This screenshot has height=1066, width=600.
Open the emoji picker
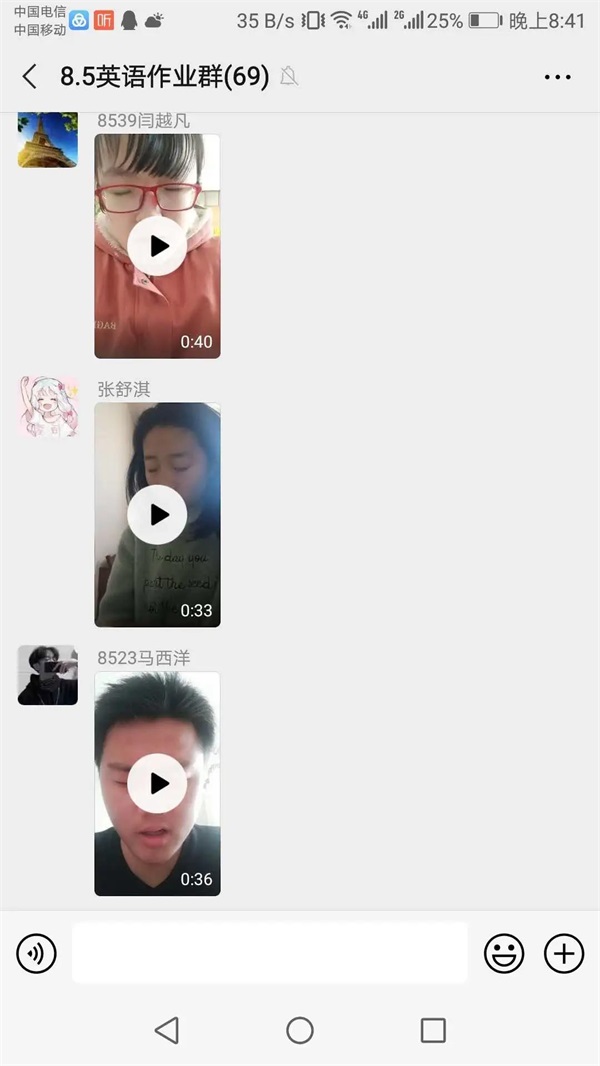tap(504, 954)
